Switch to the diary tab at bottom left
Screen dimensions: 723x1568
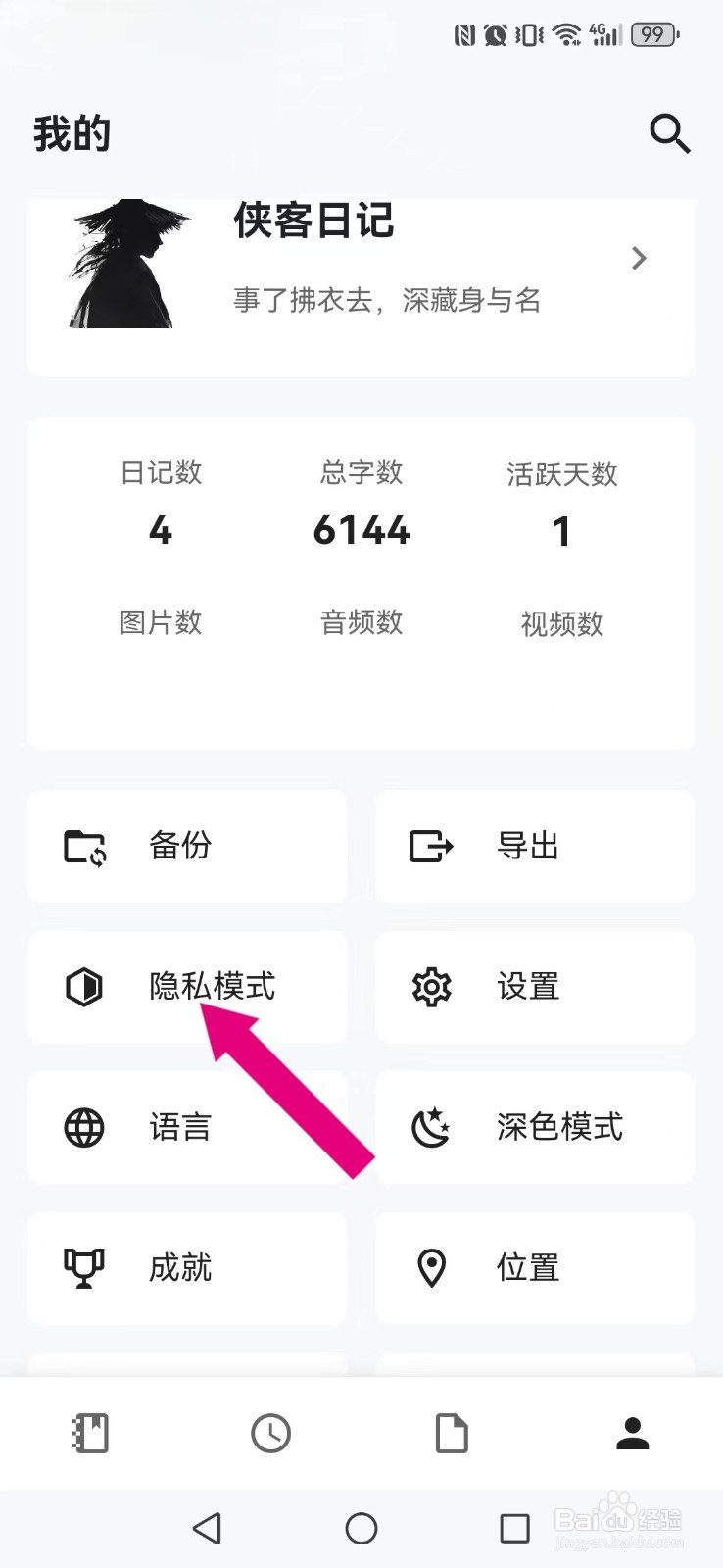(90, 1433)
